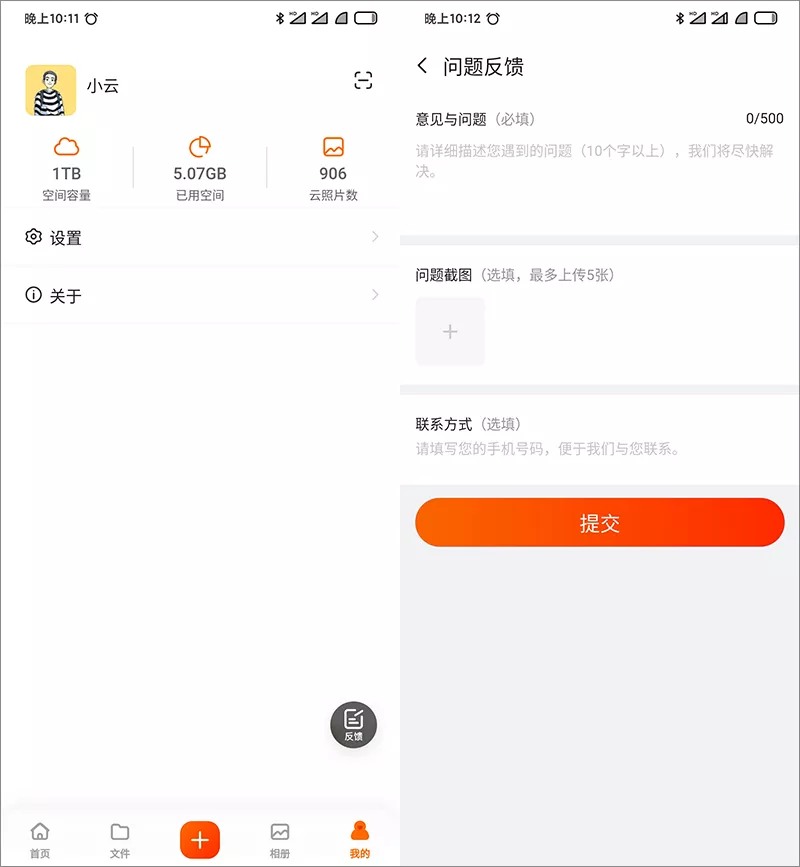Open the 设置 settings row
This screenshot has width=800, height=867.
[x=200, y=237]
